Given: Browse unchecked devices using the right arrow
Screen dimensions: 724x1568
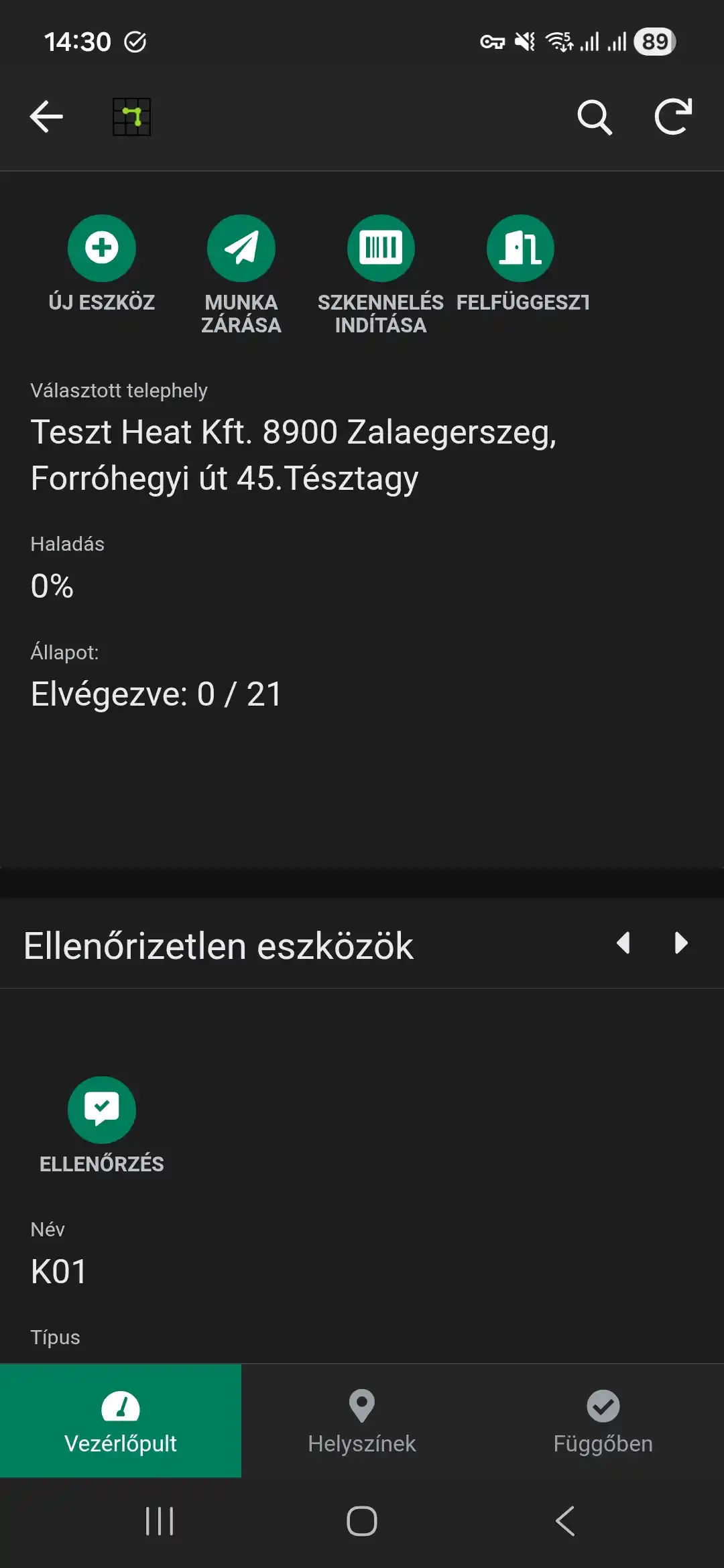Looking at the screenshot, I should coord(679,943).
